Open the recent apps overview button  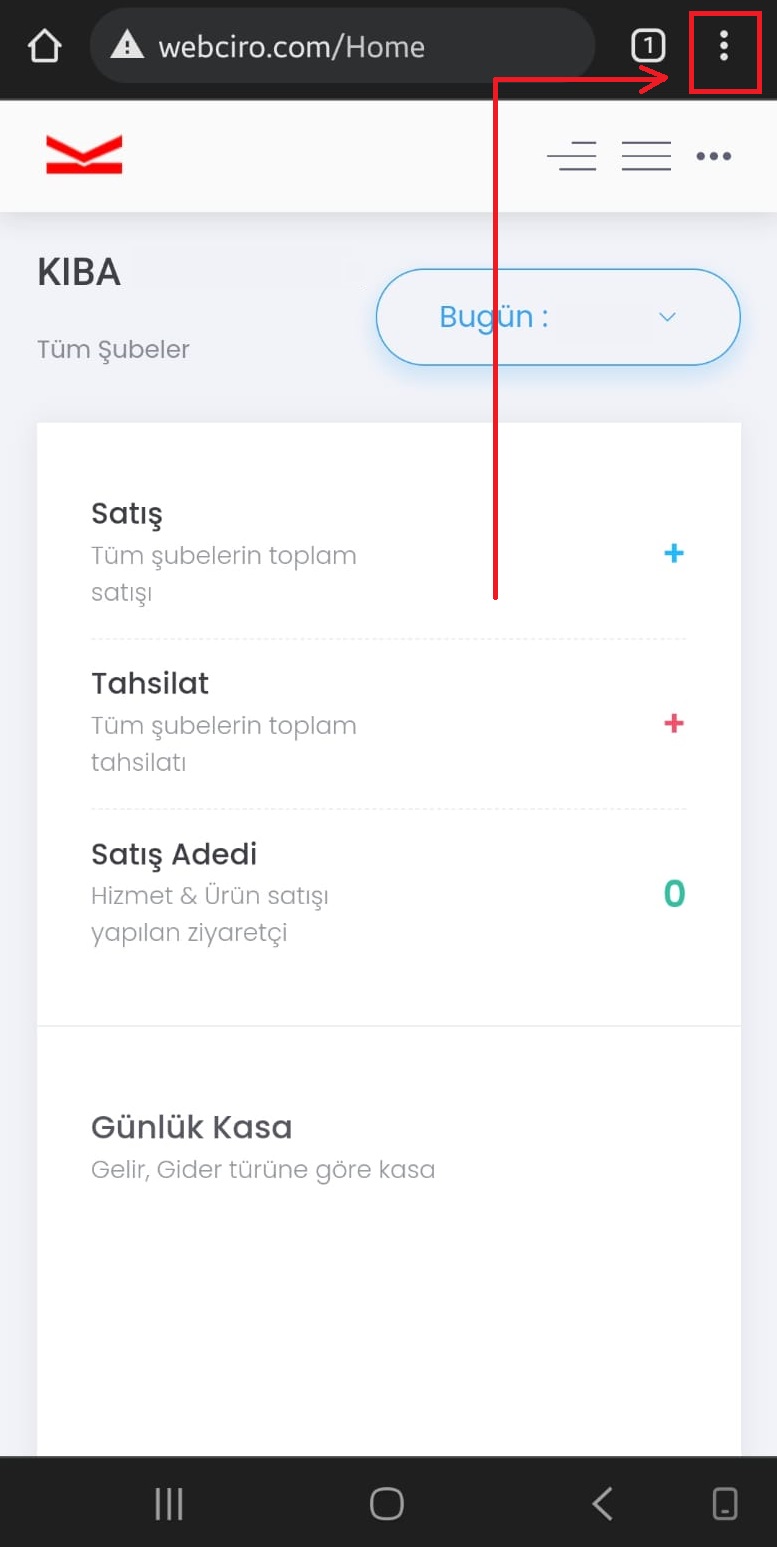[169, 1502]
